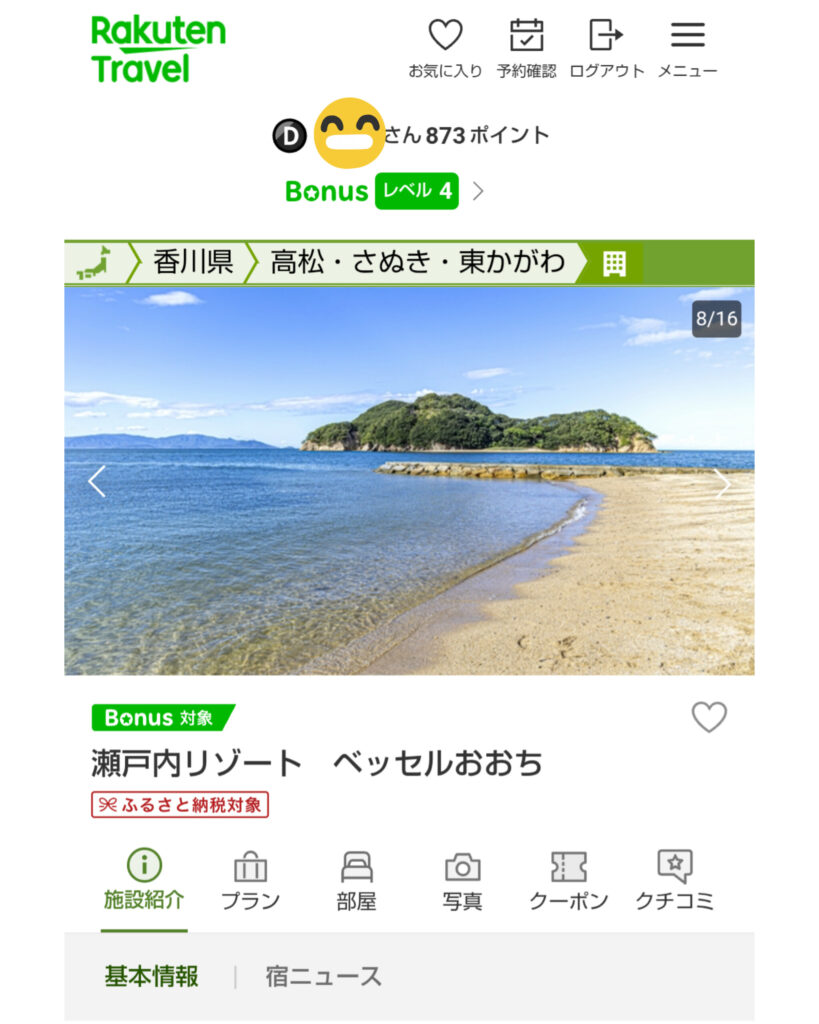The height and width of the screenshot is (1024, 819).
Task: Open お気に入り favorites in header
Action: 445,49
